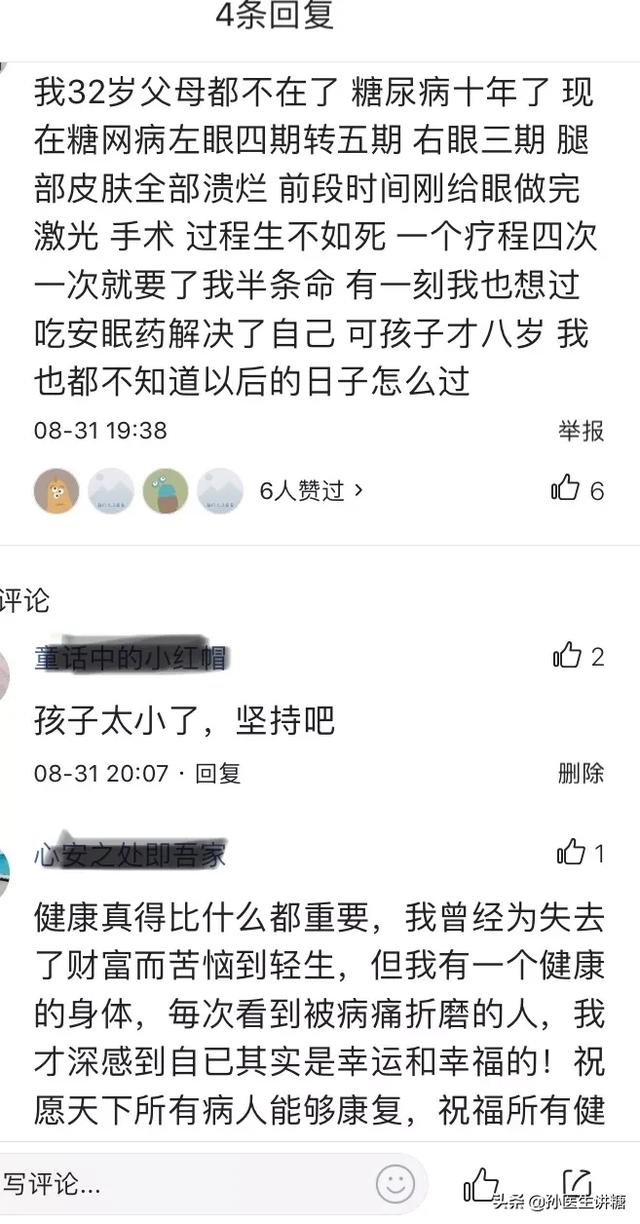
Task: Report the comment posted 08-31 19:38
Action: click(x=580, y=431)
